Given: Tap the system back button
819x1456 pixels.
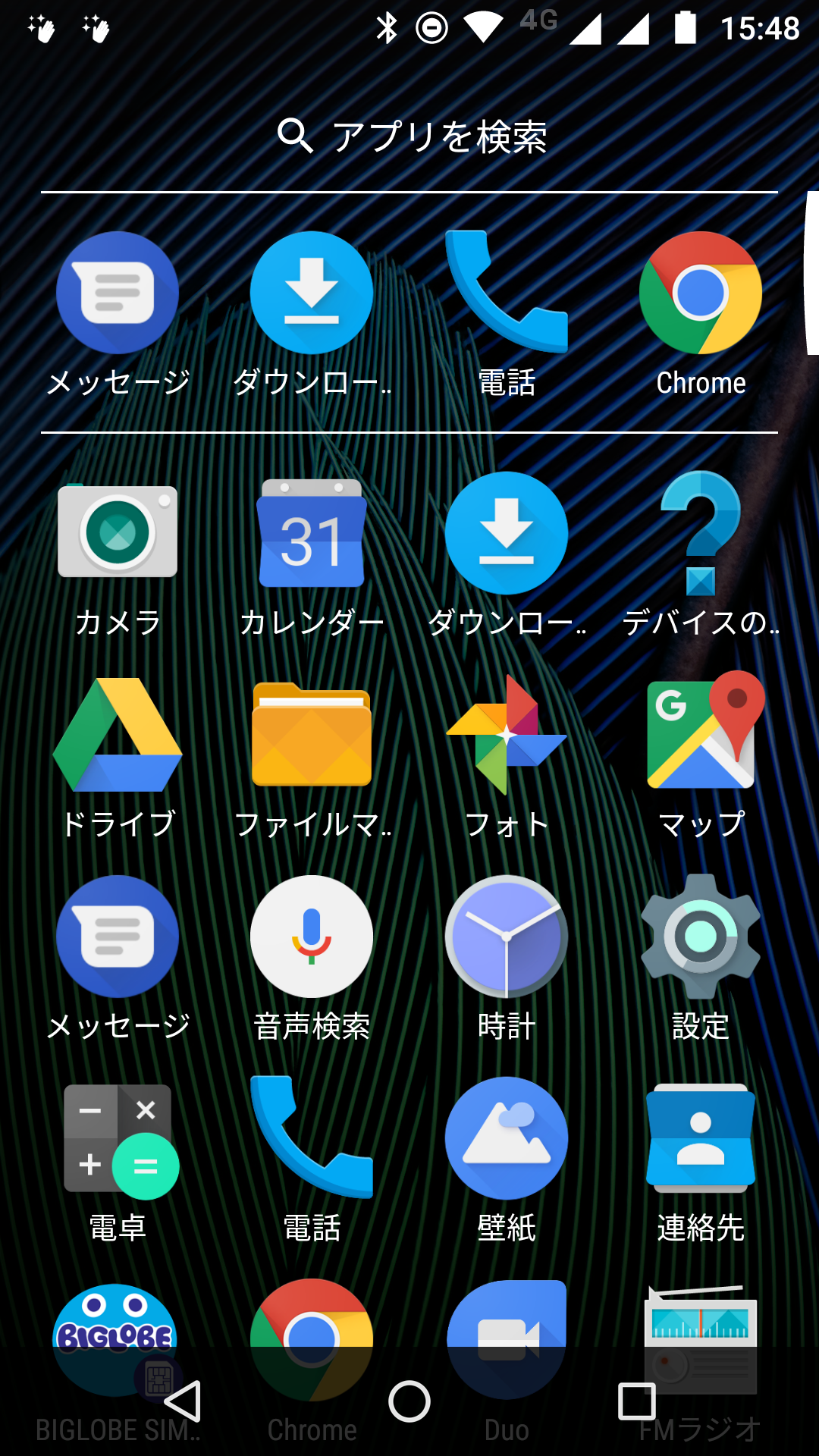Looking at the screenshot, I should (x=183, y=1401).
